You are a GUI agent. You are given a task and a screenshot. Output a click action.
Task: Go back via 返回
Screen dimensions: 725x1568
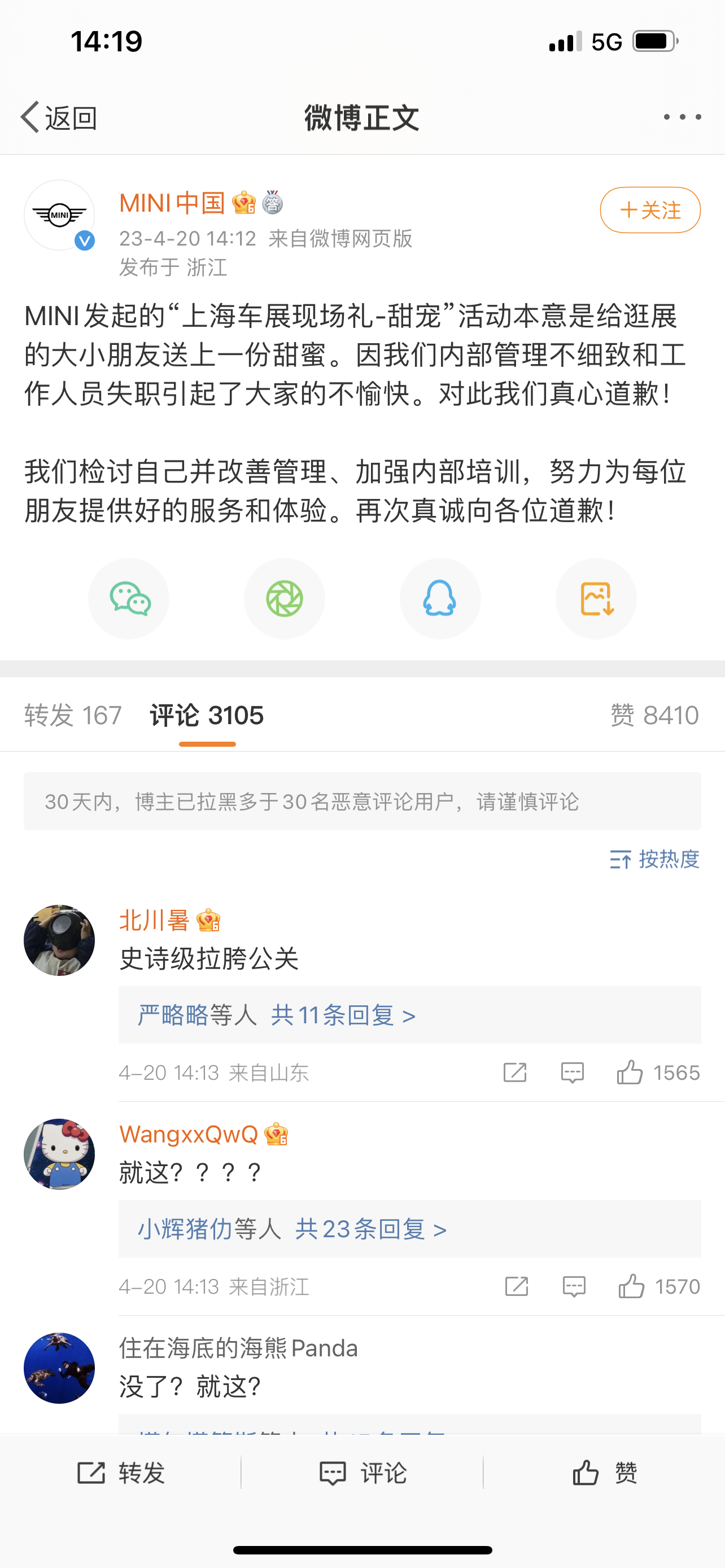click(x=59, y=117)
